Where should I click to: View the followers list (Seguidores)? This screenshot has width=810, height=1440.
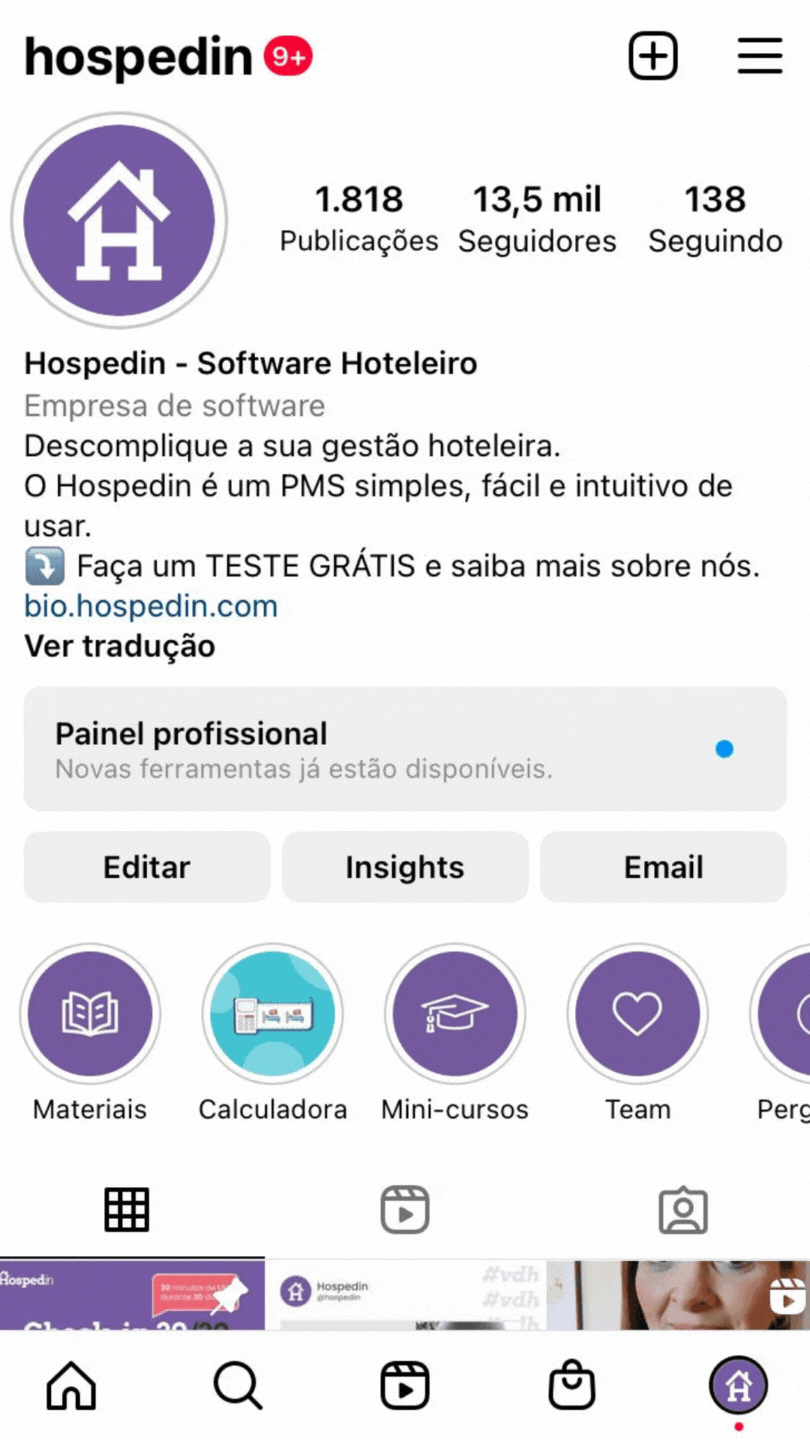click(x=538, y=219)
